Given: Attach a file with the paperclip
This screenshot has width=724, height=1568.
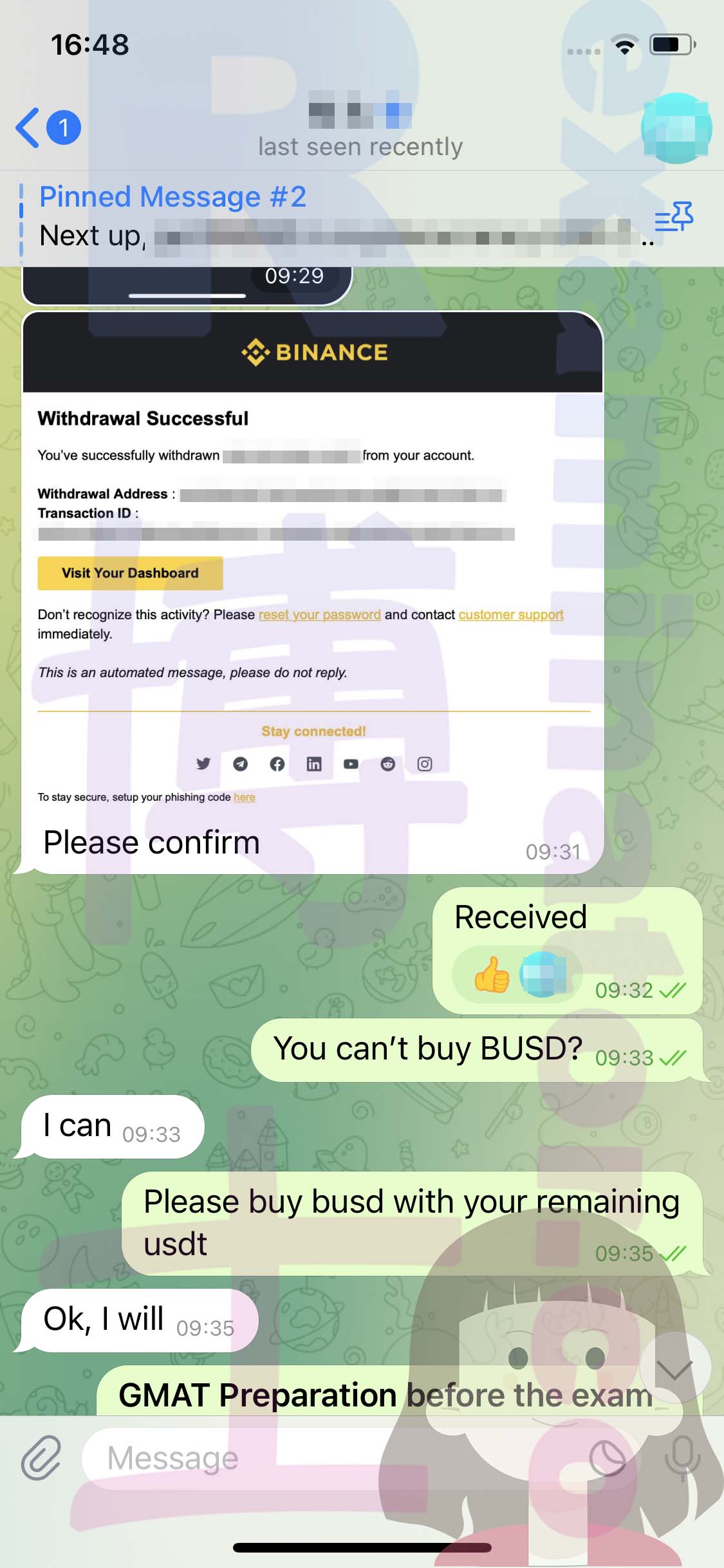Looking at the screenshot, I should pos(41,1458).
